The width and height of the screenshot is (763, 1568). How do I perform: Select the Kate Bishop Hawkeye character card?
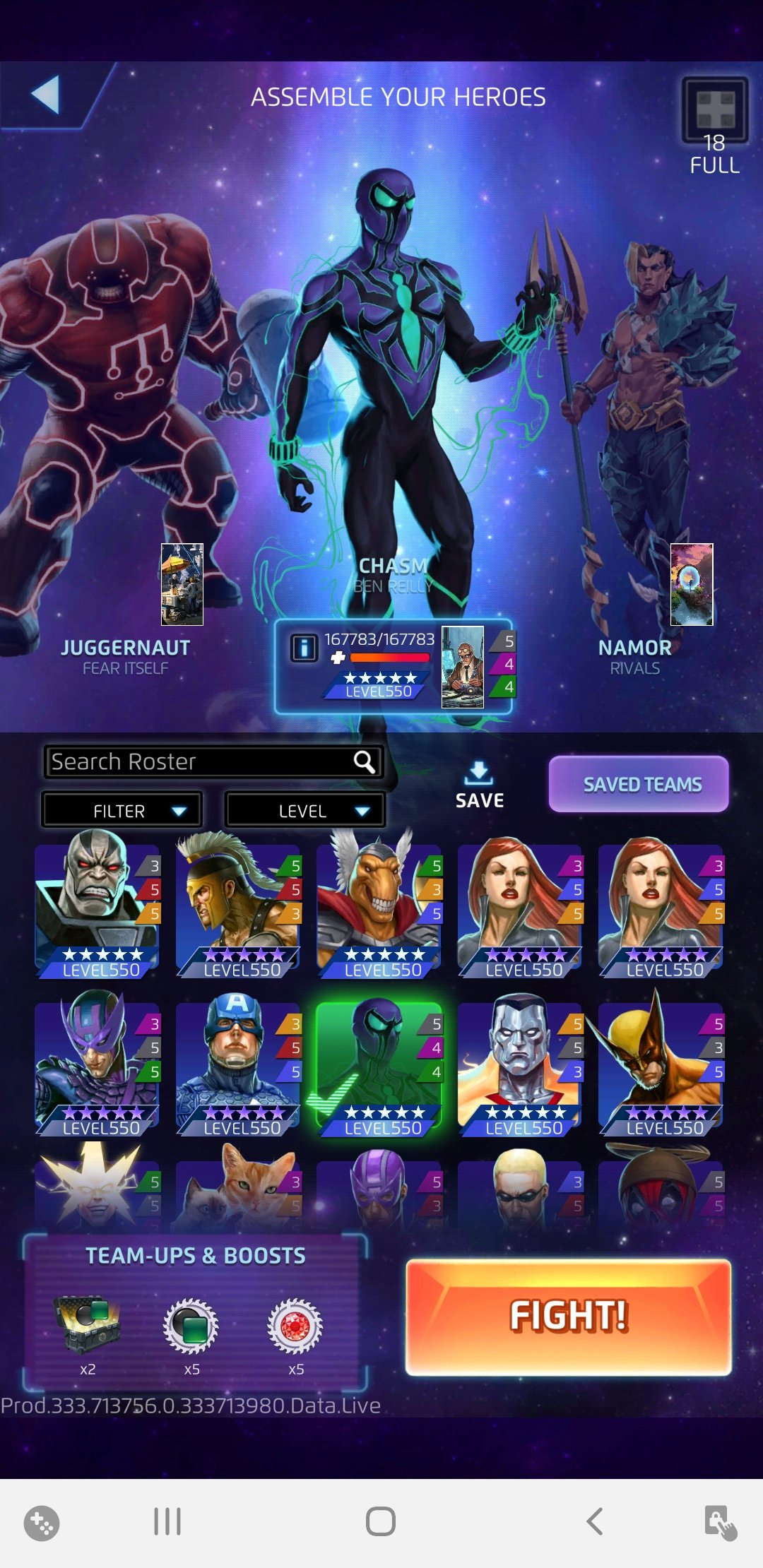click(x=98, y=1064)
